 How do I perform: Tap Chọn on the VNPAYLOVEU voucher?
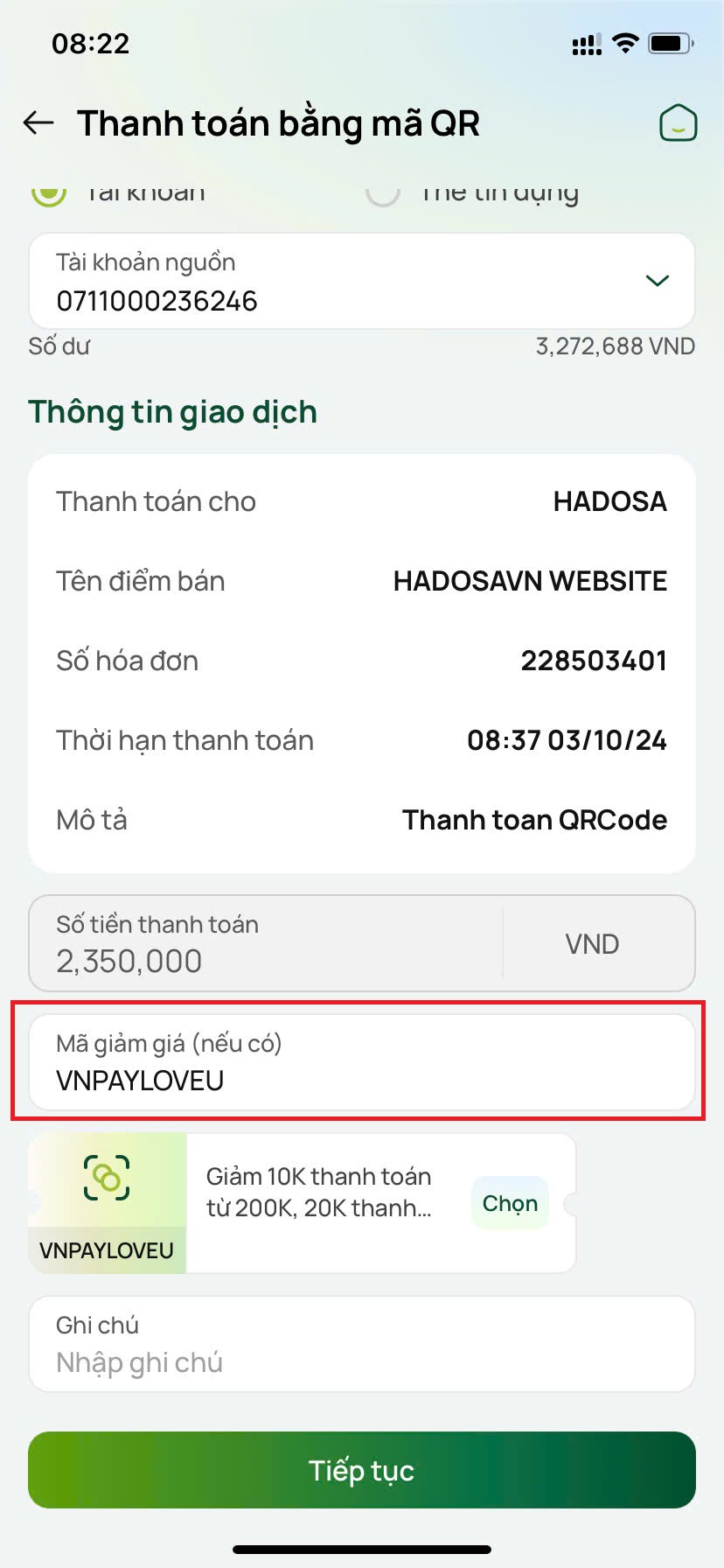point(510,1203)
